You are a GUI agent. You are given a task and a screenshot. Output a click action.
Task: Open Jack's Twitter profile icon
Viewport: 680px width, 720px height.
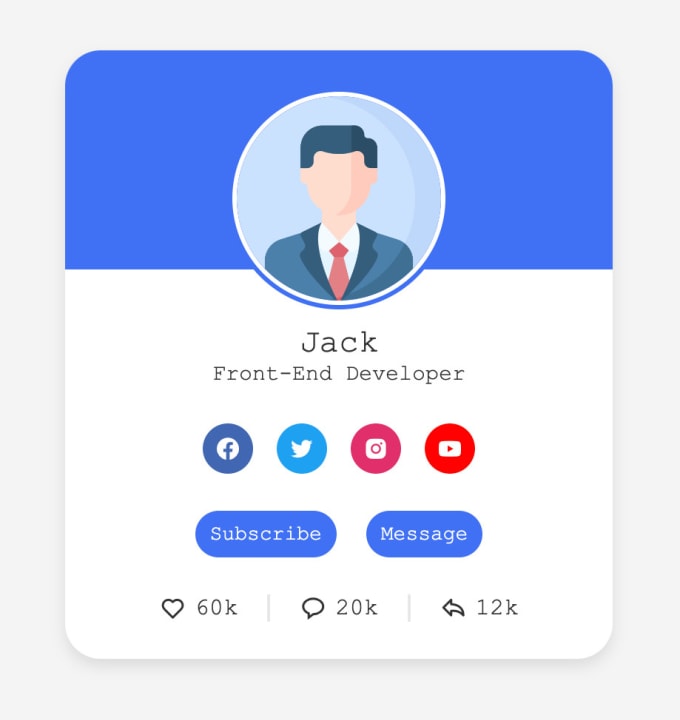(x=302, y=449)
